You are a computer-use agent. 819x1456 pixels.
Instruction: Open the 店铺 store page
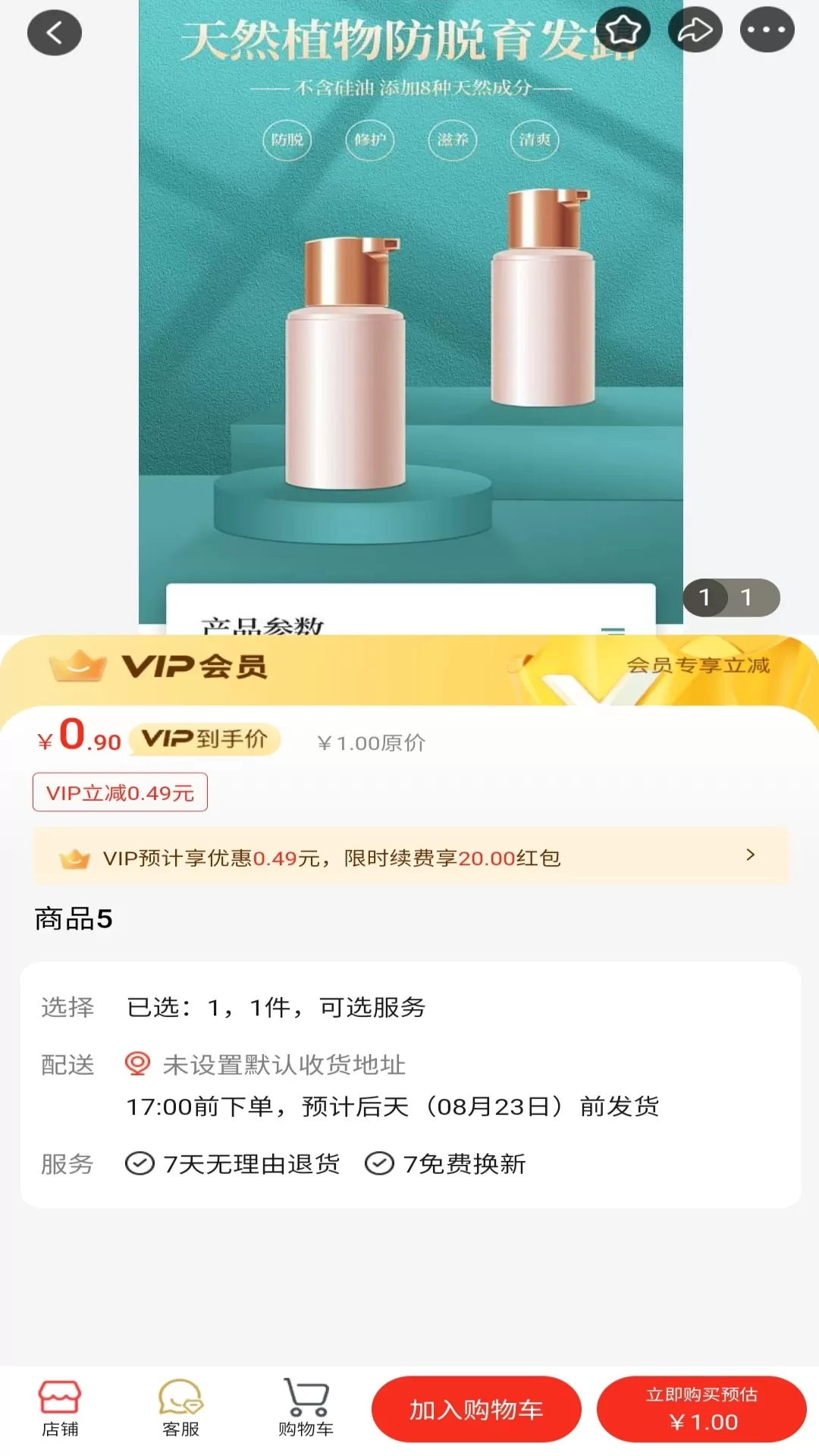60,1408
